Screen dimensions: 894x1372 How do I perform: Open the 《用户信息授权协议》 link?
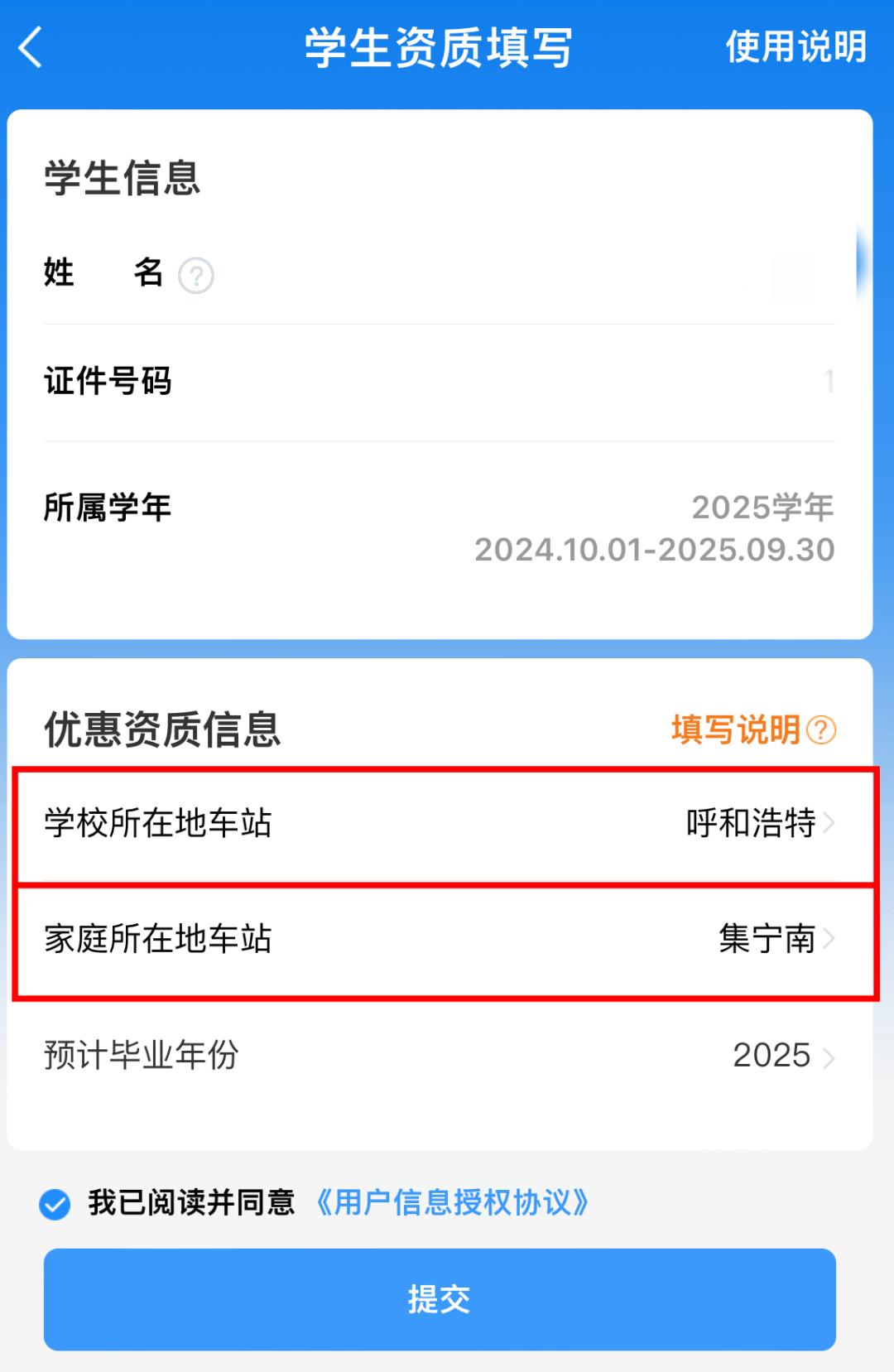click(452, 1203)
